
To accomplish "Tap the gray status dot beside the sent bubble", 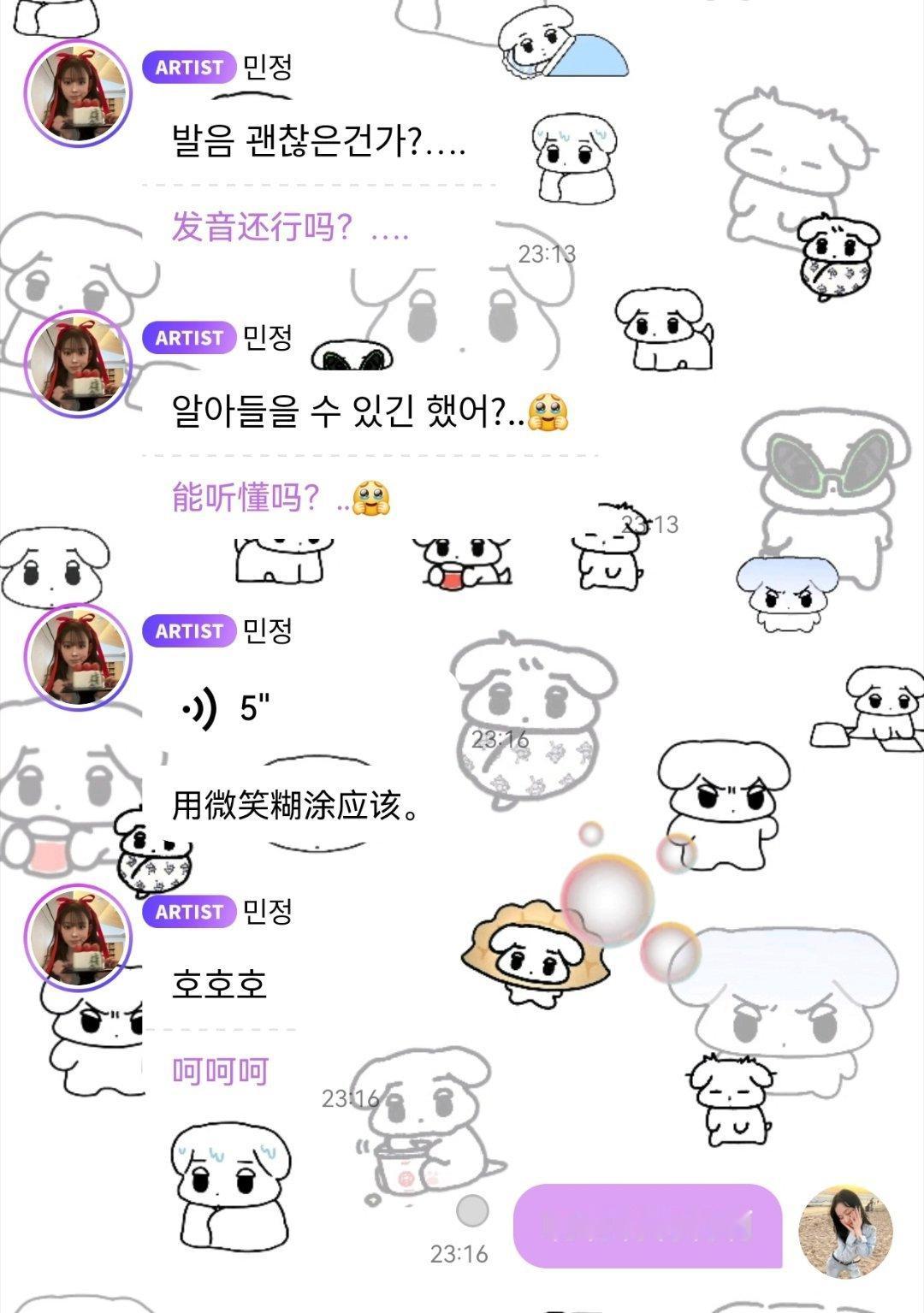I will pos(472,1209).
